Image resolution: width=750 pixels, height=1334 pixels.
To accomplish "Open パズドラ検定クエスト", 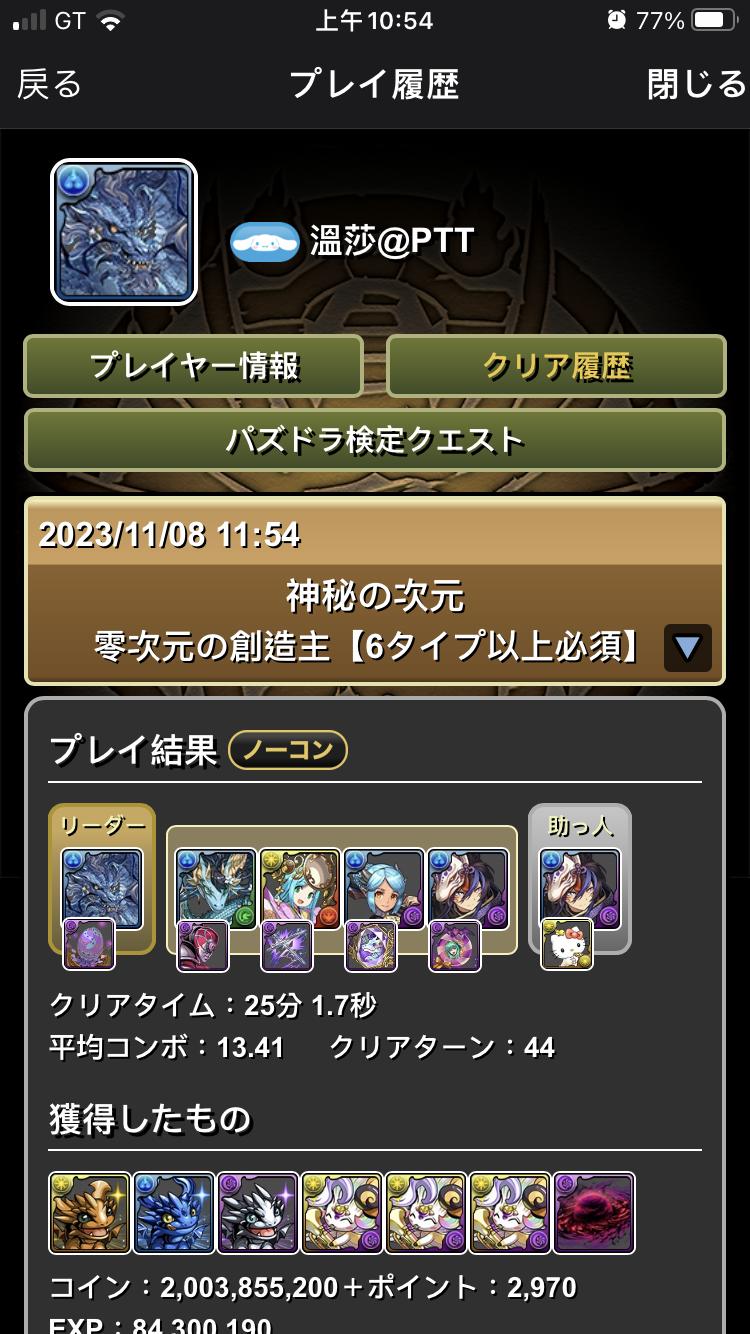I will (375, 440).
